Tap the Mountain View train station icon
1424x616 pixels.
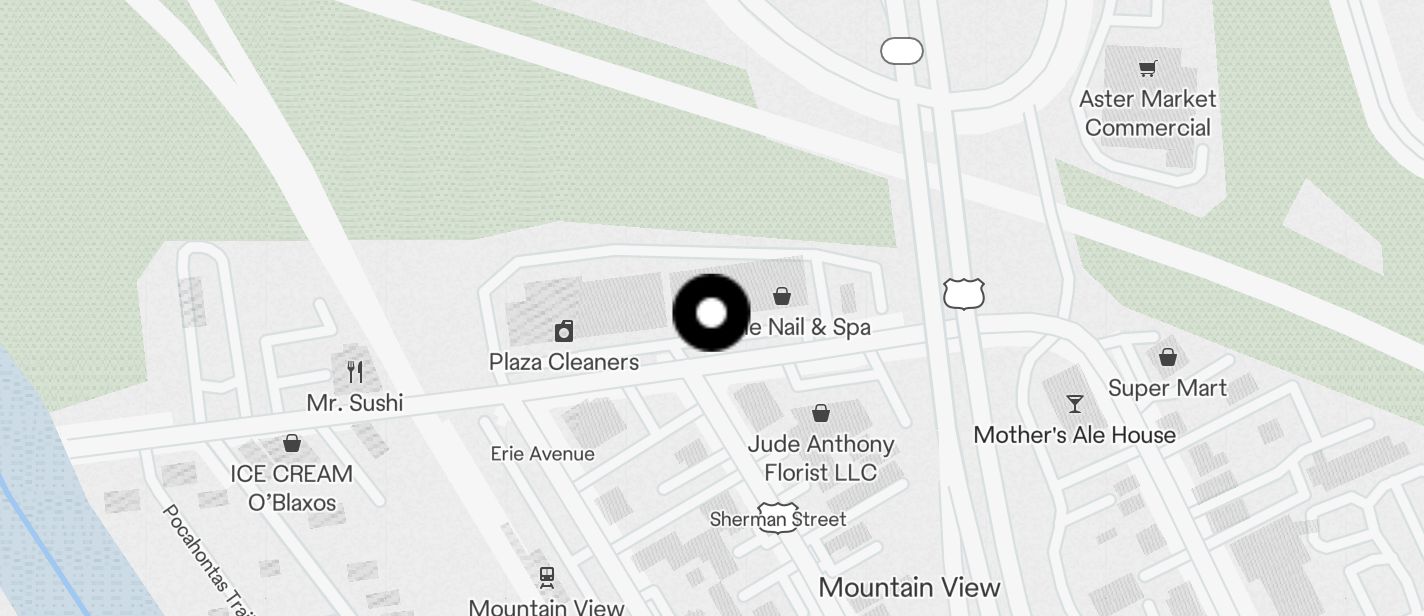[547, 577]
